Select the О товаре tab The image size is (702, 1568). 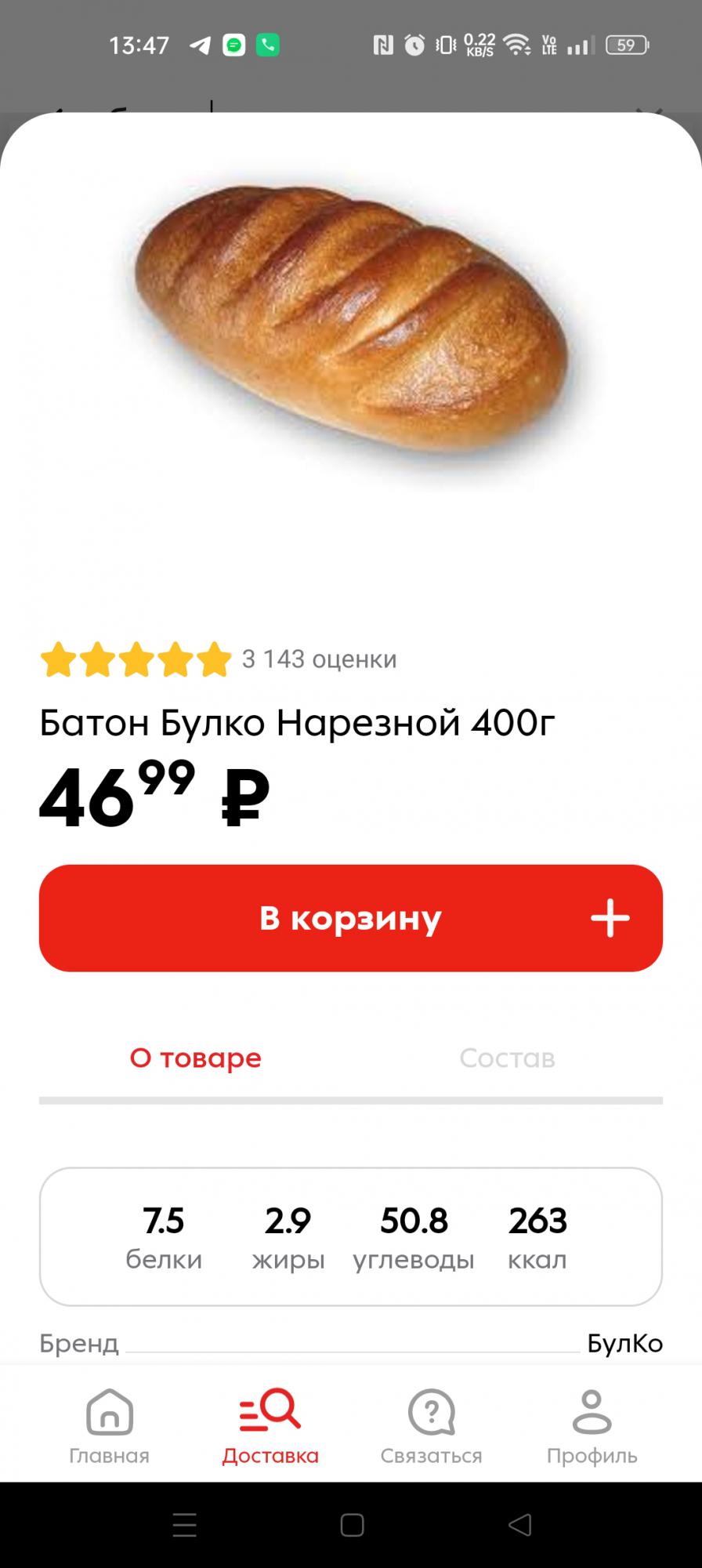click(x=195, y=1058)
